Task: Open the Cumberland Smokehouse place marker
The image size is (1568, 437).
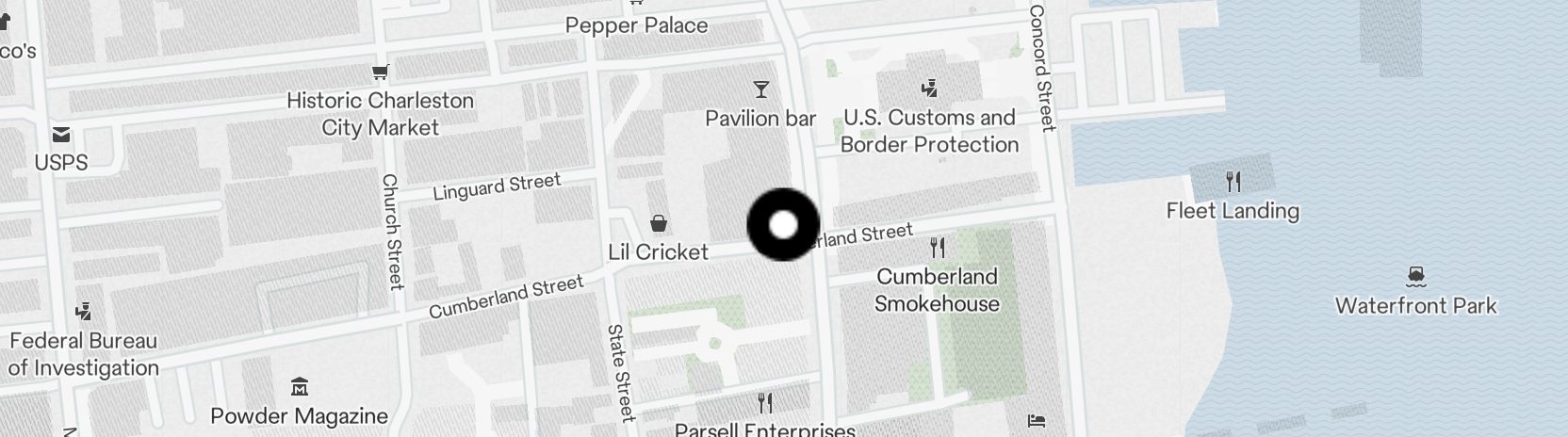Action: point(937,249)
